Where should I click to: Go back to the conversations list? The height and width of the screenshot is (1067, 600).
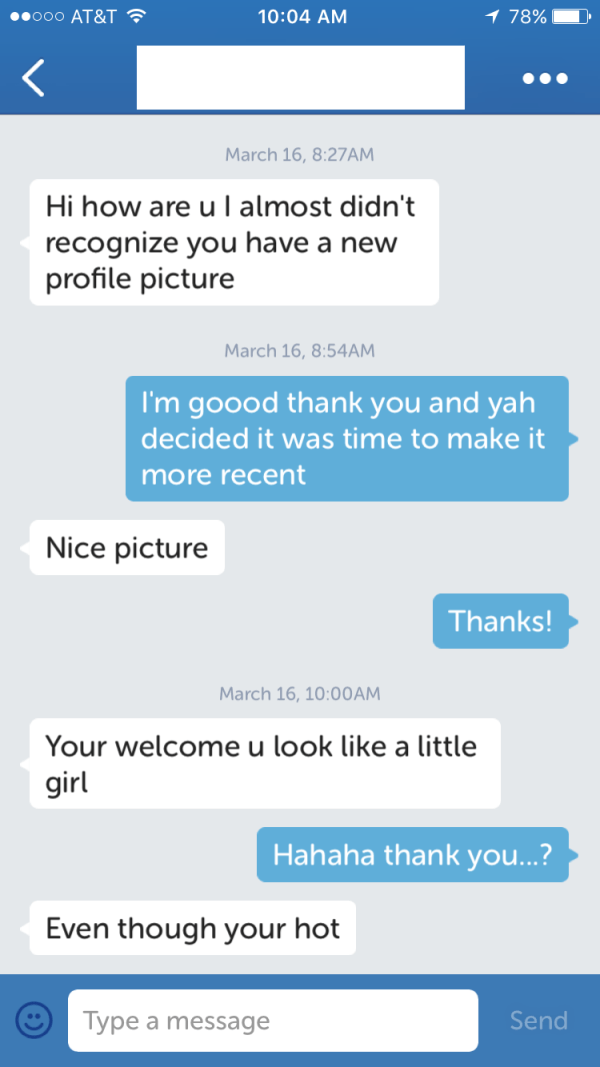[x=34, y=78]
